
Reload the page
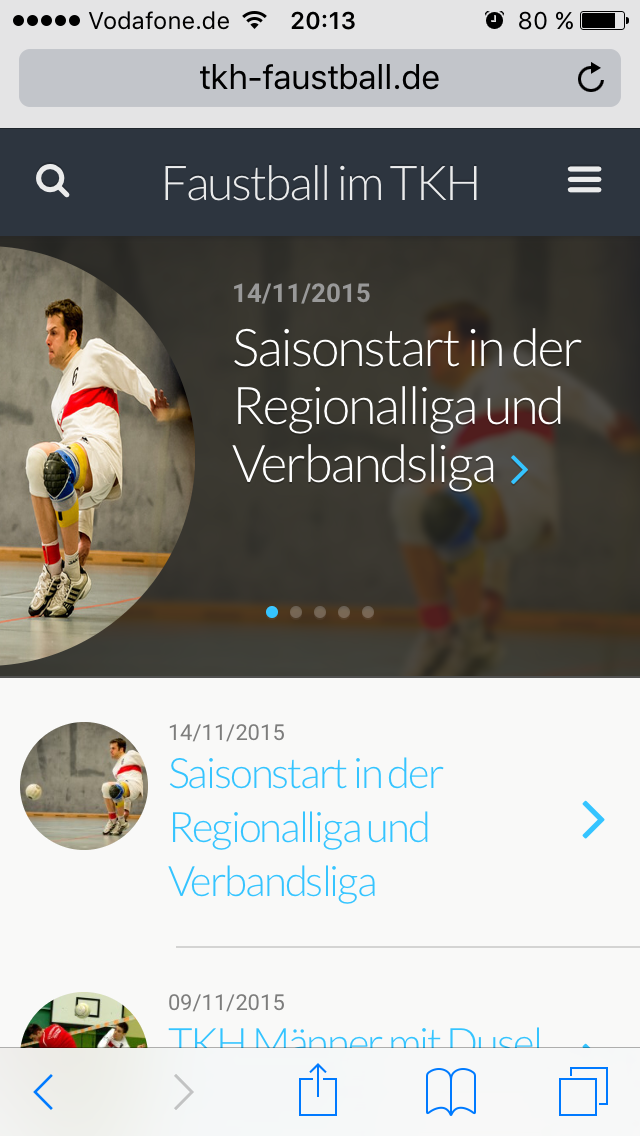point(591,78)
